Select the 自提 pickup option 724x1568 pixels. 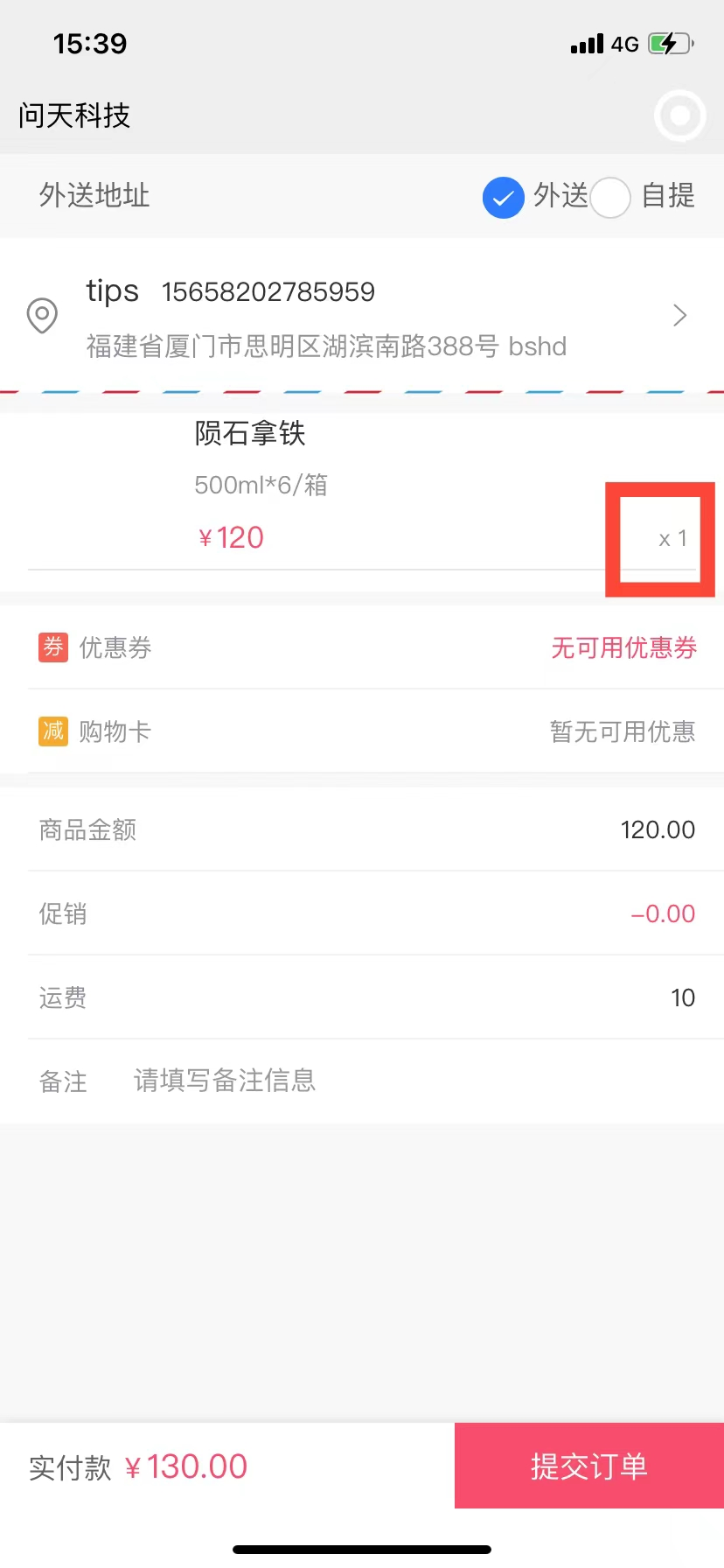[610, 197]
